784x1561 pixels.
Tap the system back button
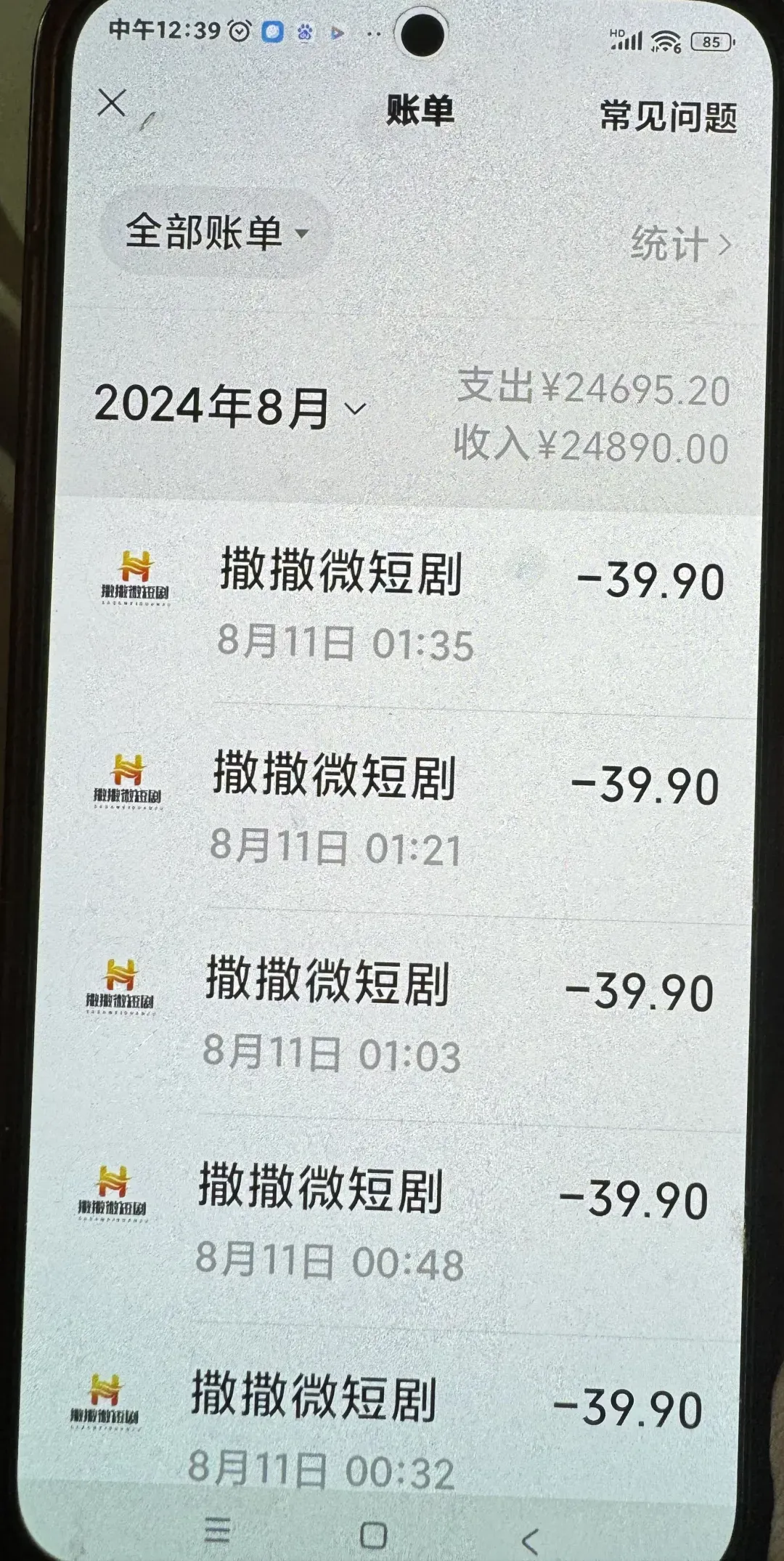(531, 1540)
